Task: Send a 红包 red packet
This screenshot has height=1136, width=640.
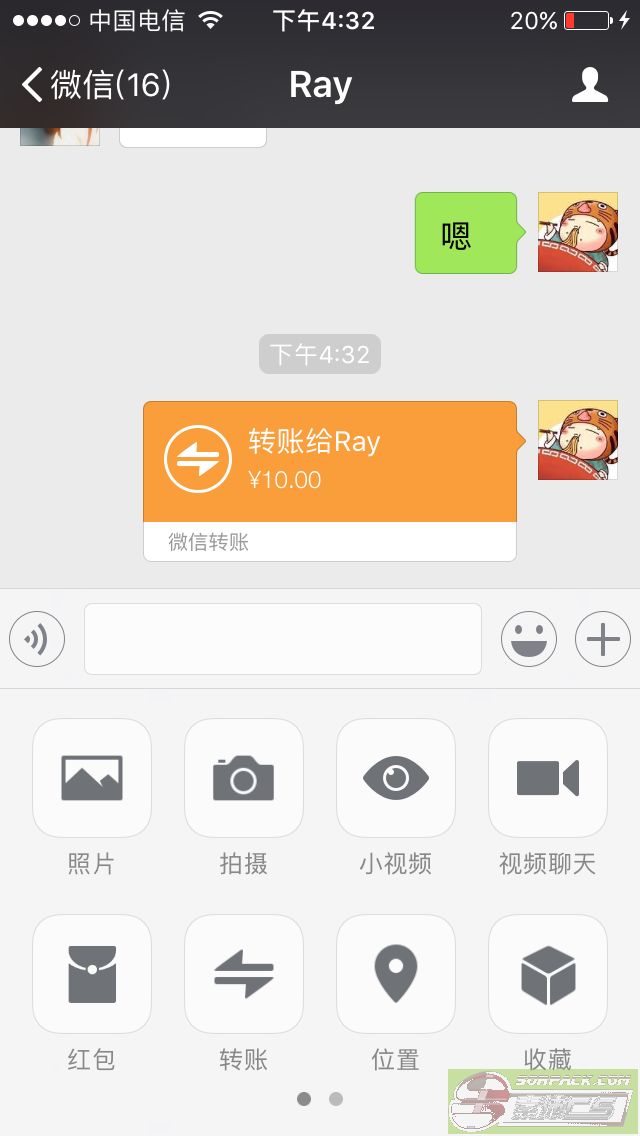Action: pyautogui.click(x=92, y=974)
